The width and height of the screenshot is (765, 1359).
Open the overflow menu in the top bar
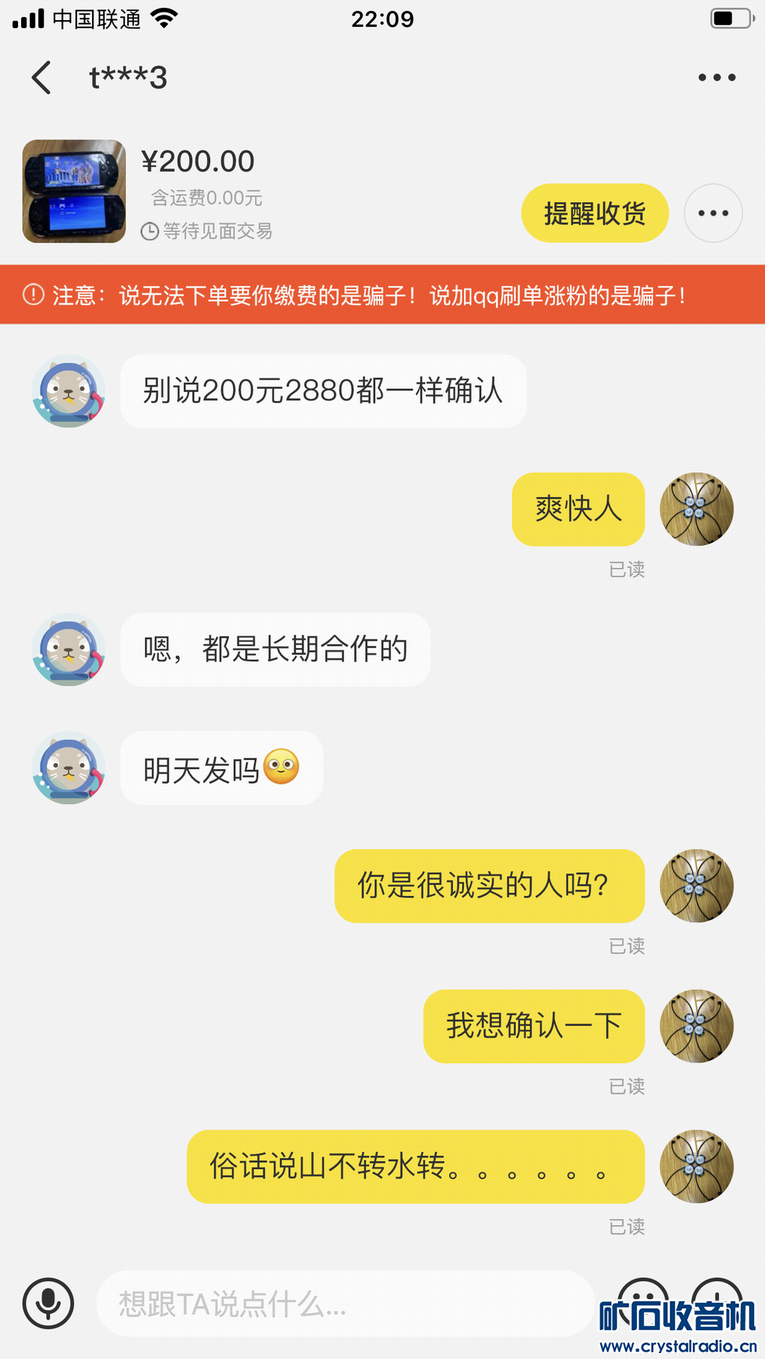point(716,78)
